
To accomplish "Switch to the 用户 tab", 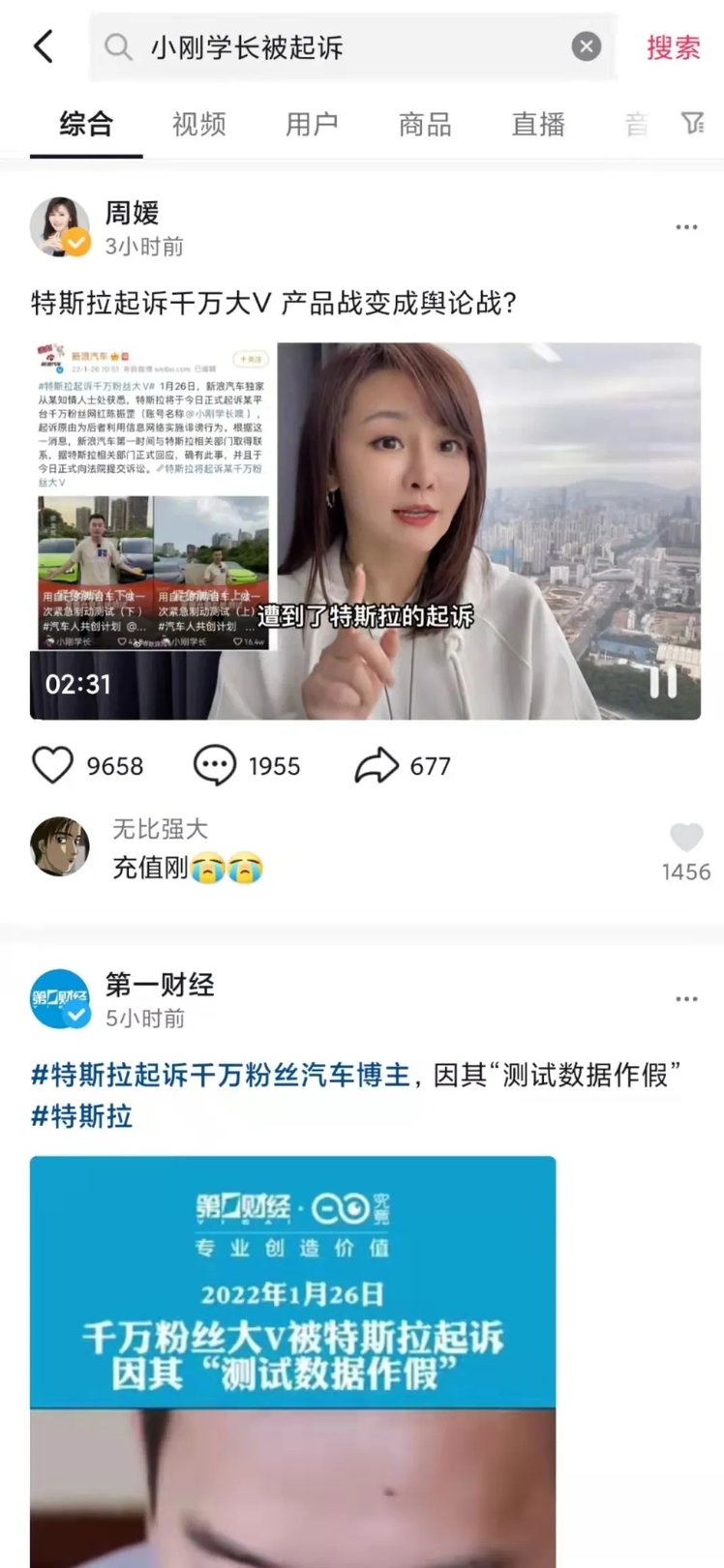I will (x=312, y=124).
